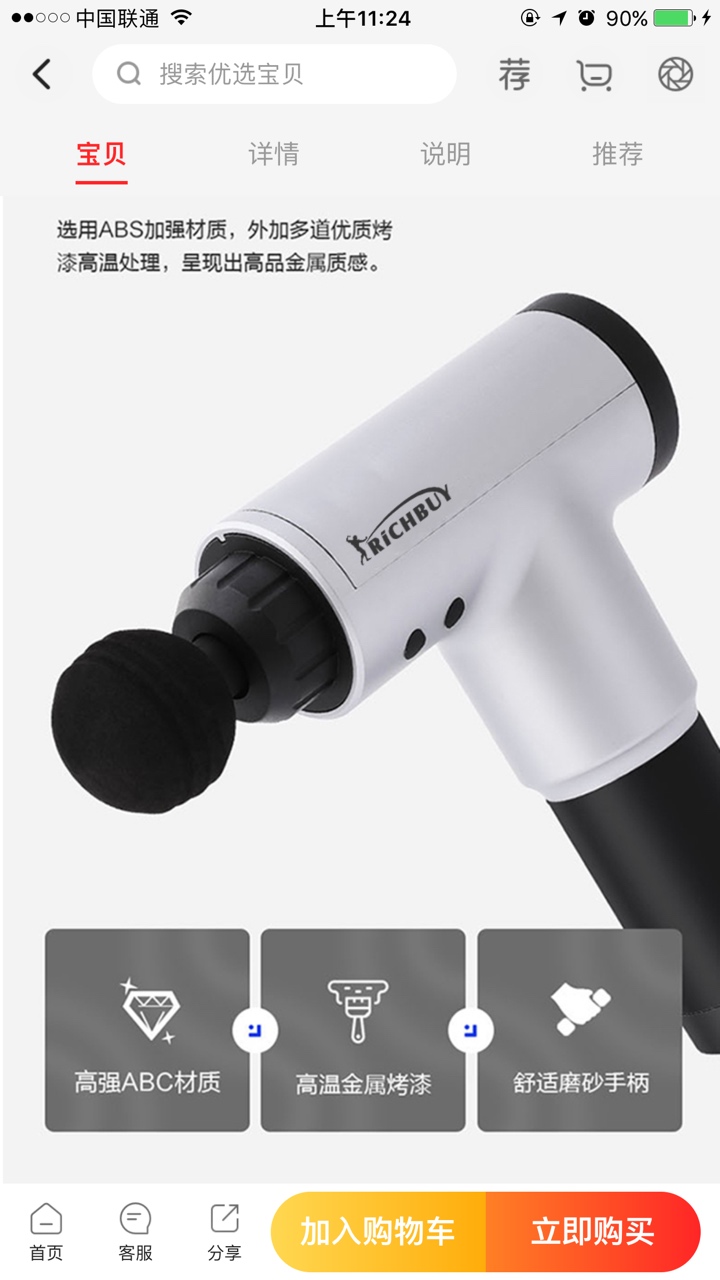The image size is (720, 1280).
Task: Switch to the 详情 tab
Action: [x=273, y=154]
